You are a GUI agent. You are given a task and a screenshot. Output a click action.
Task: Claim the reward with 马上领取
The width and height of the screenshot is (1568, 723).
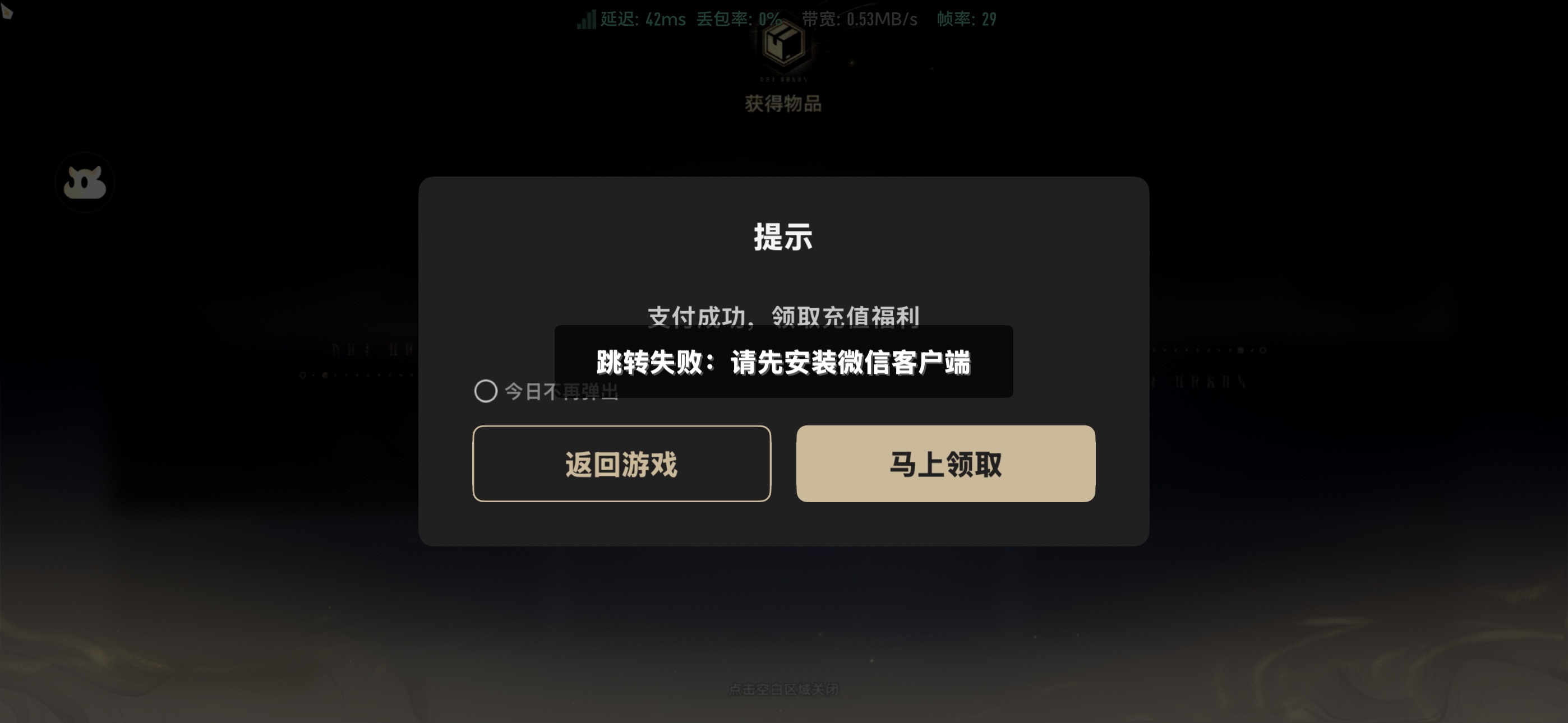(946, 464)
